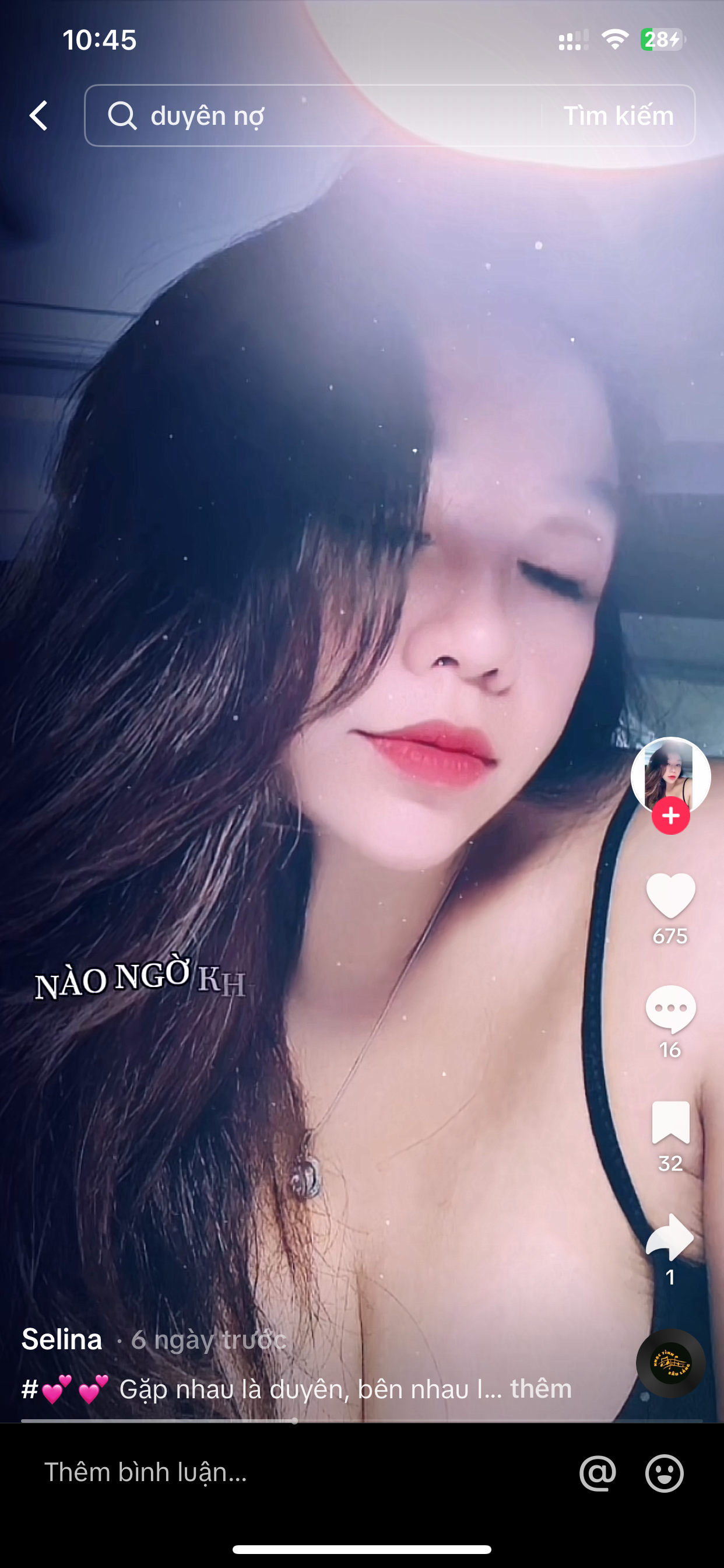Share this video via the arrow icon
724x1568 pixels.
click(670, 1237)
